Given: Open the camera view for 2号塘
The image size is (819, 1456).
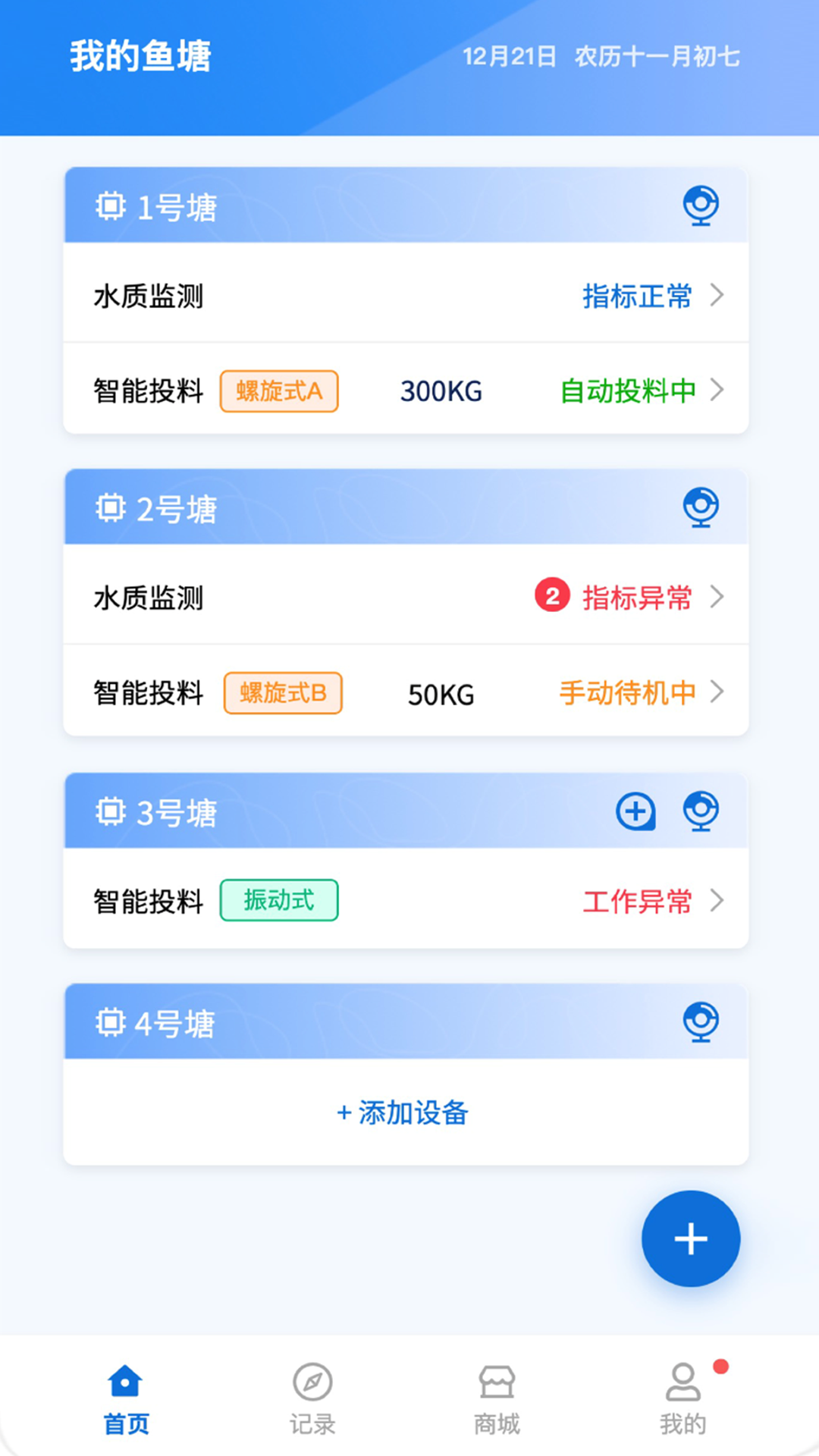Looking at the screenshot, I should pos(701,507).
